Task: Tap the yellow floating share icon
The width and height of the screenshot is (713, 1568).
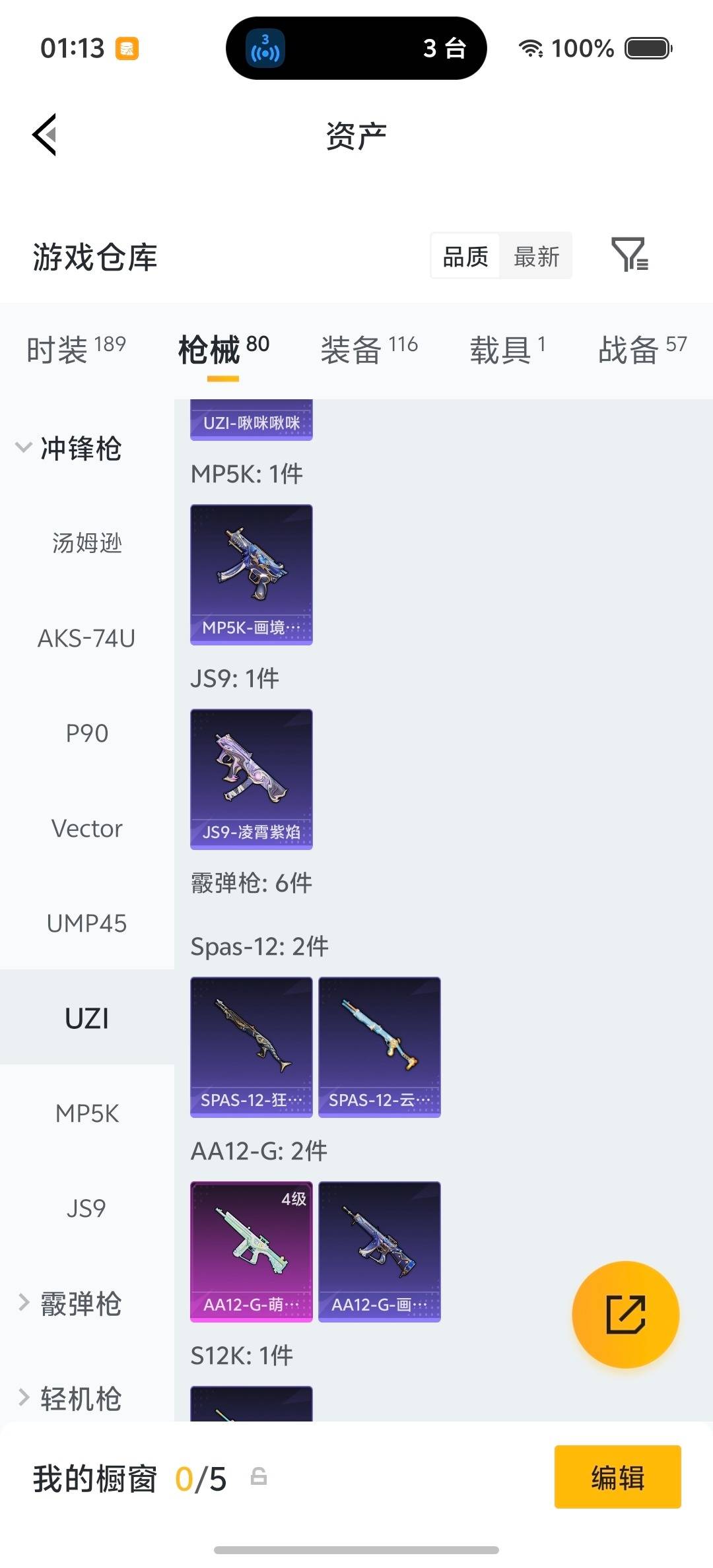Action: pos(625,1315)
